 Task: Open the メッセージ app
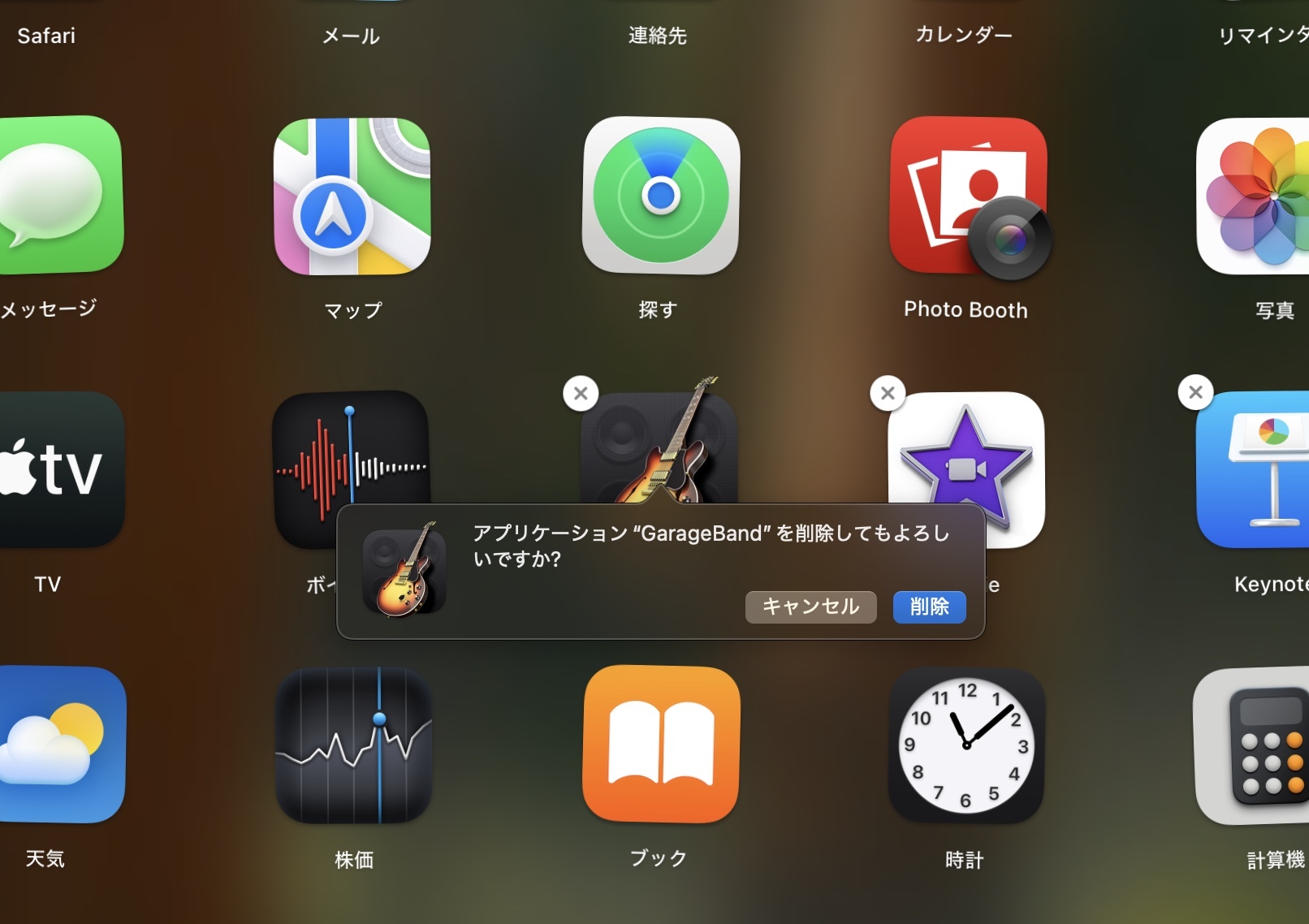coord(58,195)
